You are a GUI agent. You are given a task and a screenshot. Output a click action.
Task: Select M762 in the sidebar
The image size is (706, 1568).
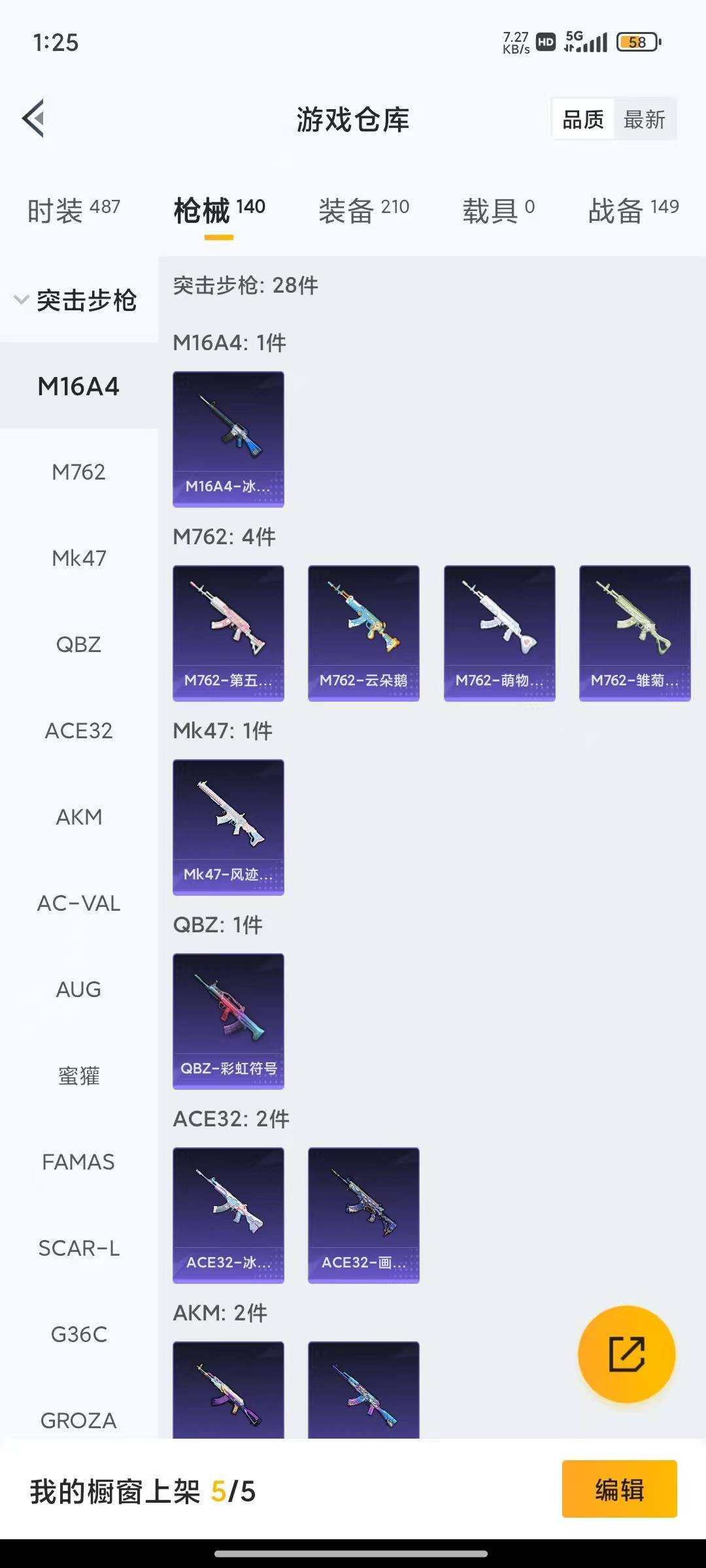(78, 472)
